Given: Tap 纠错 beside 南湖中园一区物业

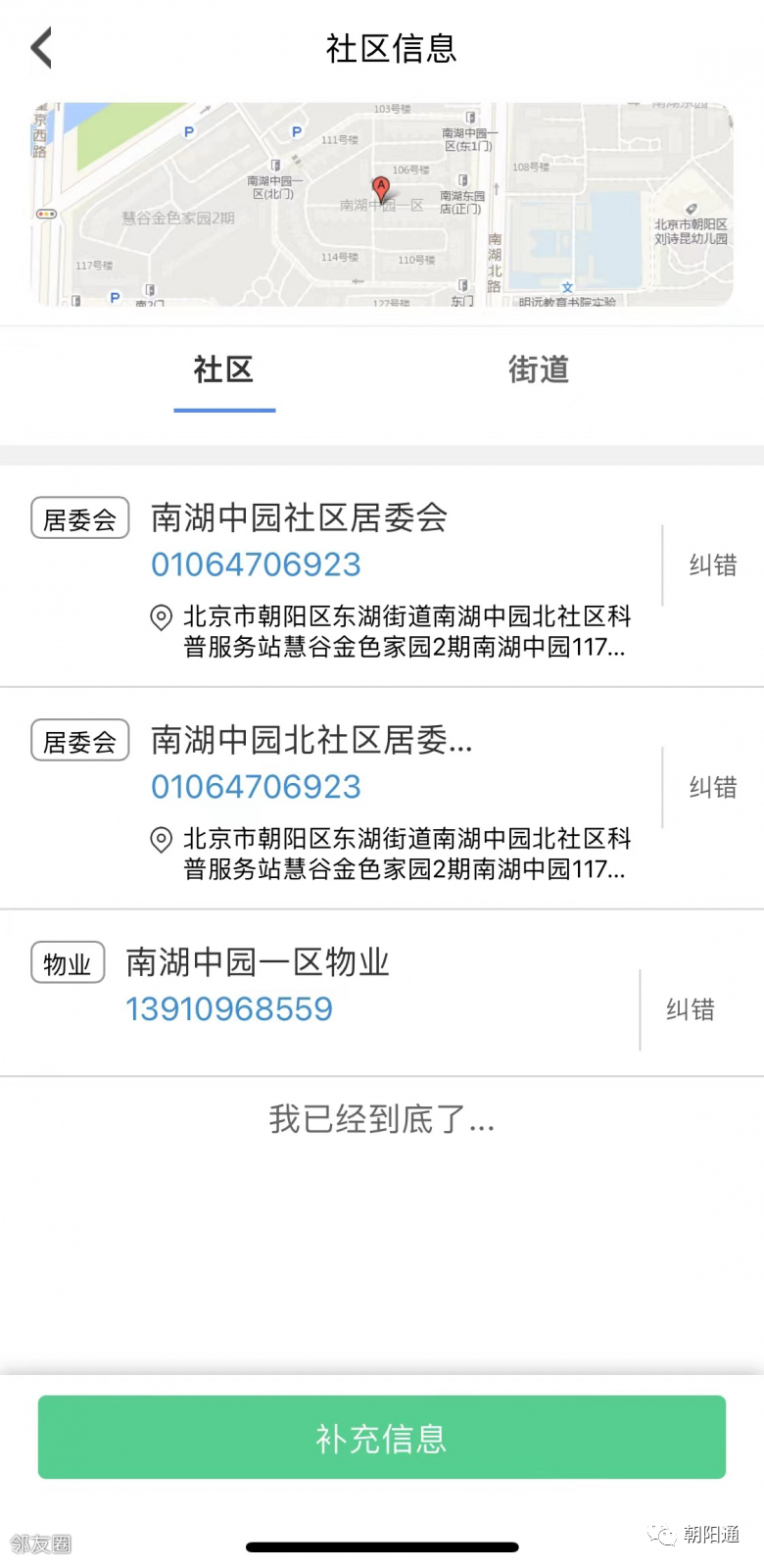Looking at the screenshot, I should [690, 1010].
